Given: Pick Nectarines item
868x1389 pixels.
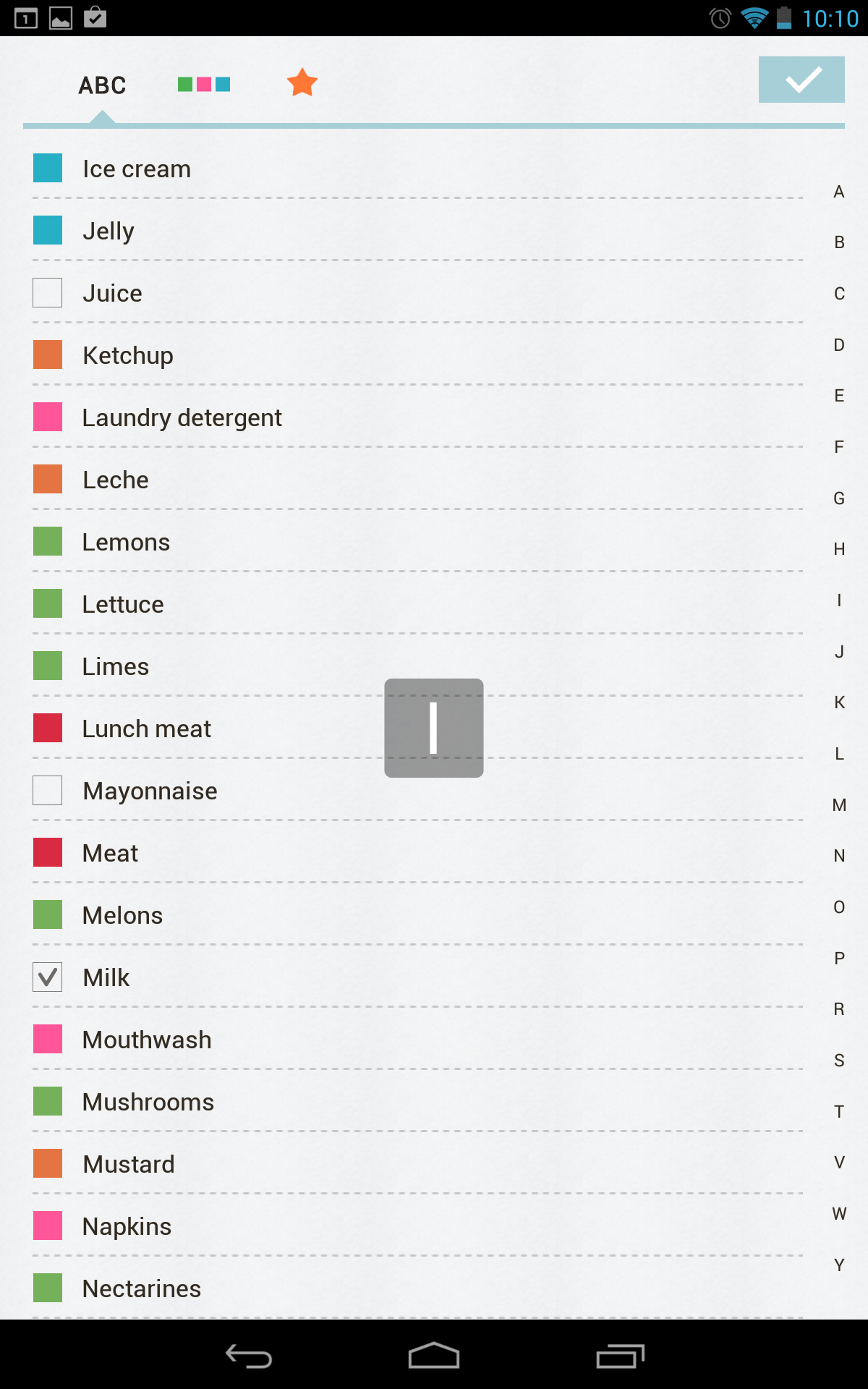Looking at the screenshot, I should pyautogui.click(x=142, y=1289).
